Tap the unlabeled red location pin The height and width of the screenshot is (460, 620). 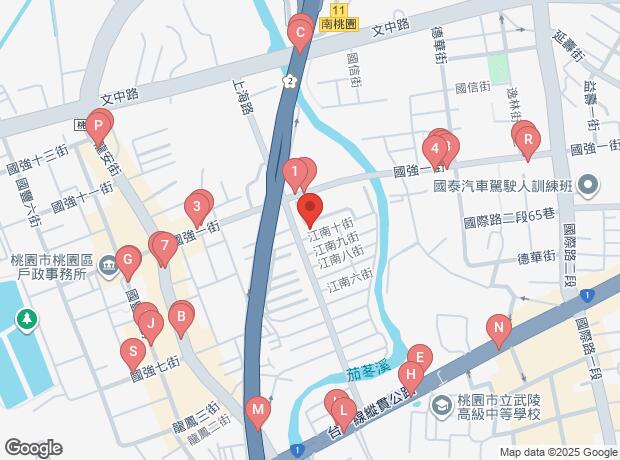pos(310,208)
